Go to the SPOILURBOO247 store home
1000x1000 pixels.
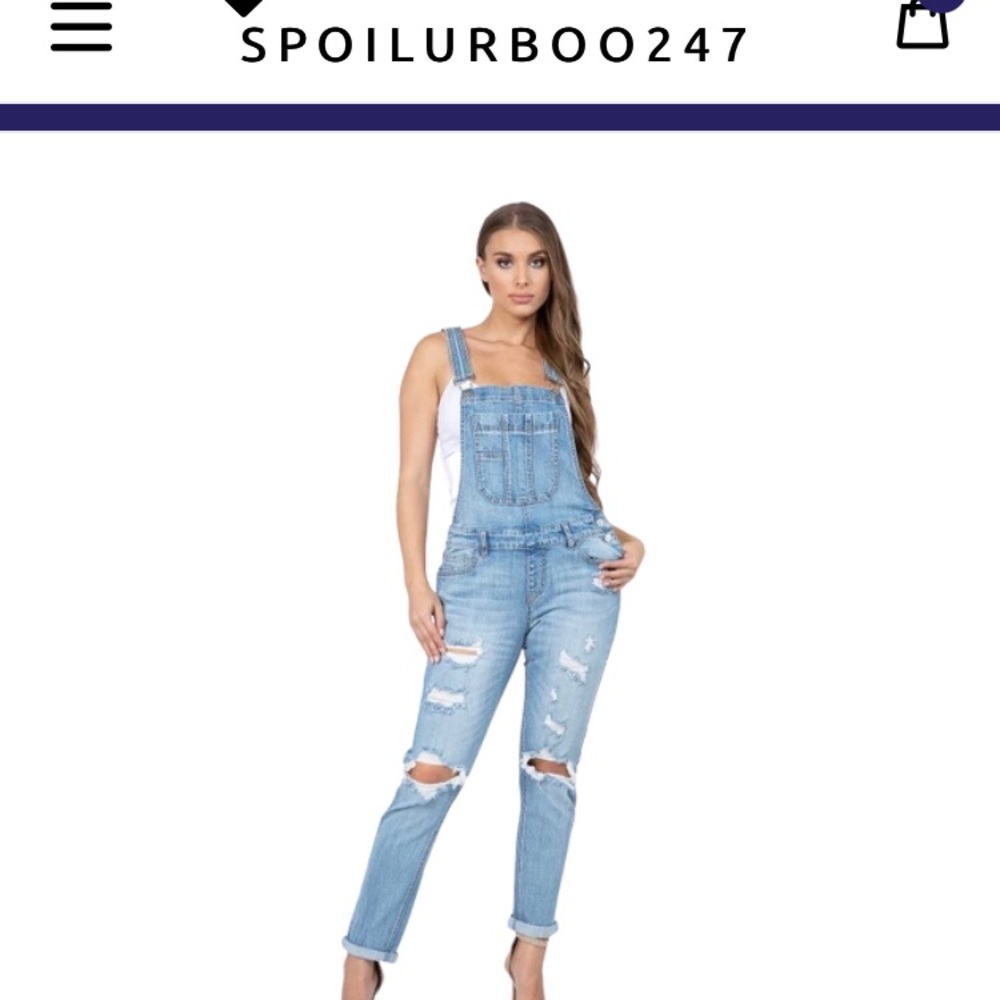[495, 45]
